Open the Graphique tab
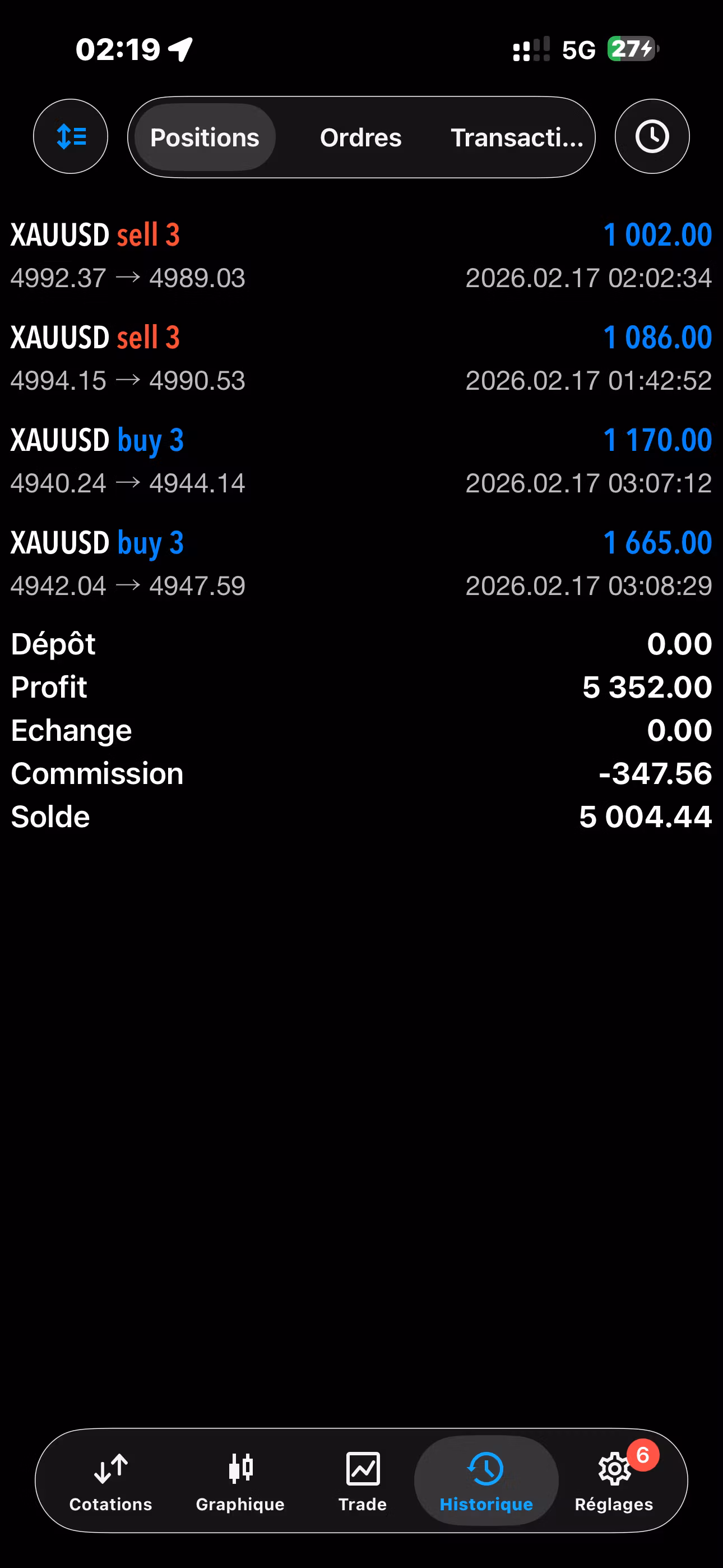The image size is (723, 1568). (240, 1481)
